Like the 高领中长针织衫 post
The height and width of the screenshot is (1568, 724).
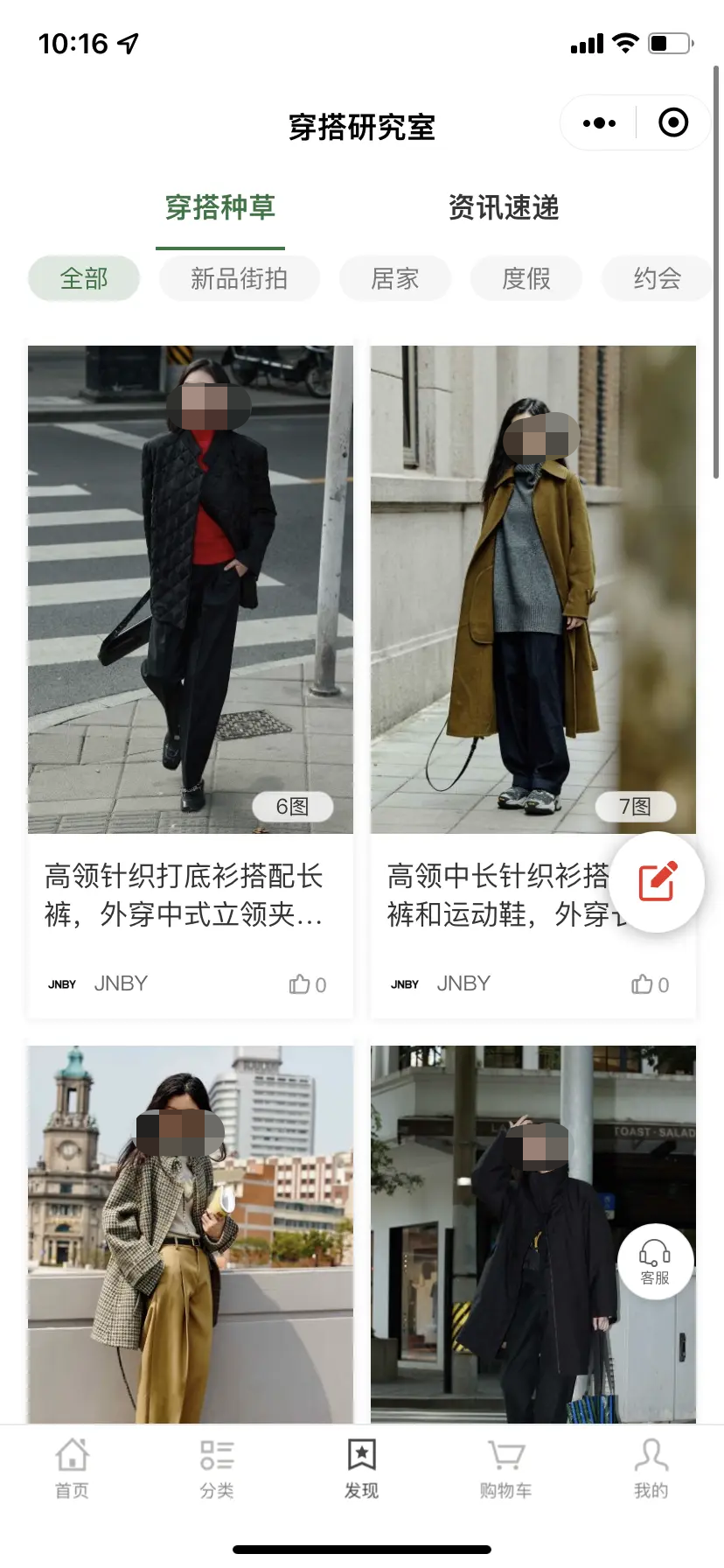point(651,984)
